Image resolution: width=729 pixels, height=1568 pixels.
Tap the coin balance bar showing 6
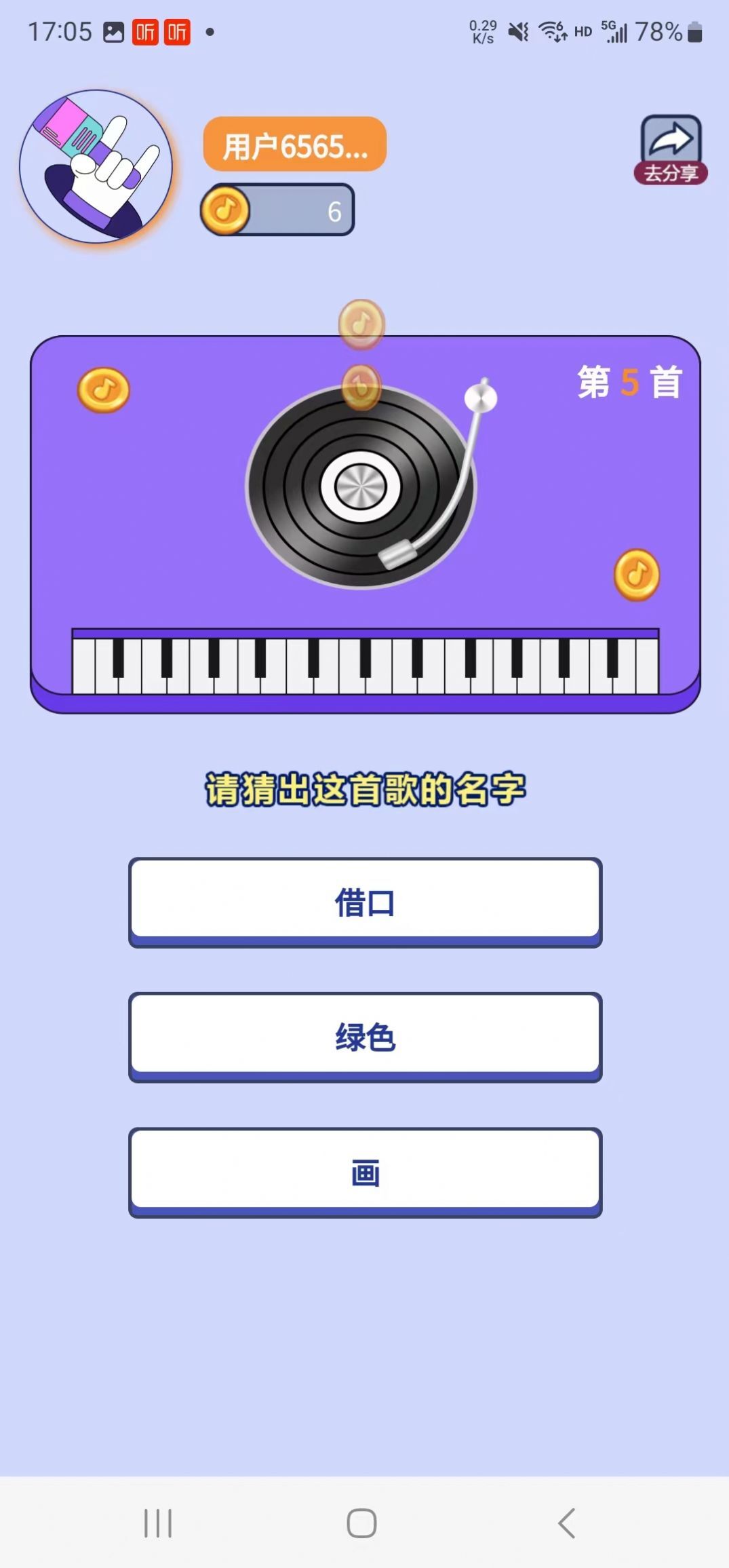pyautogui.click(x=298, y=210)
